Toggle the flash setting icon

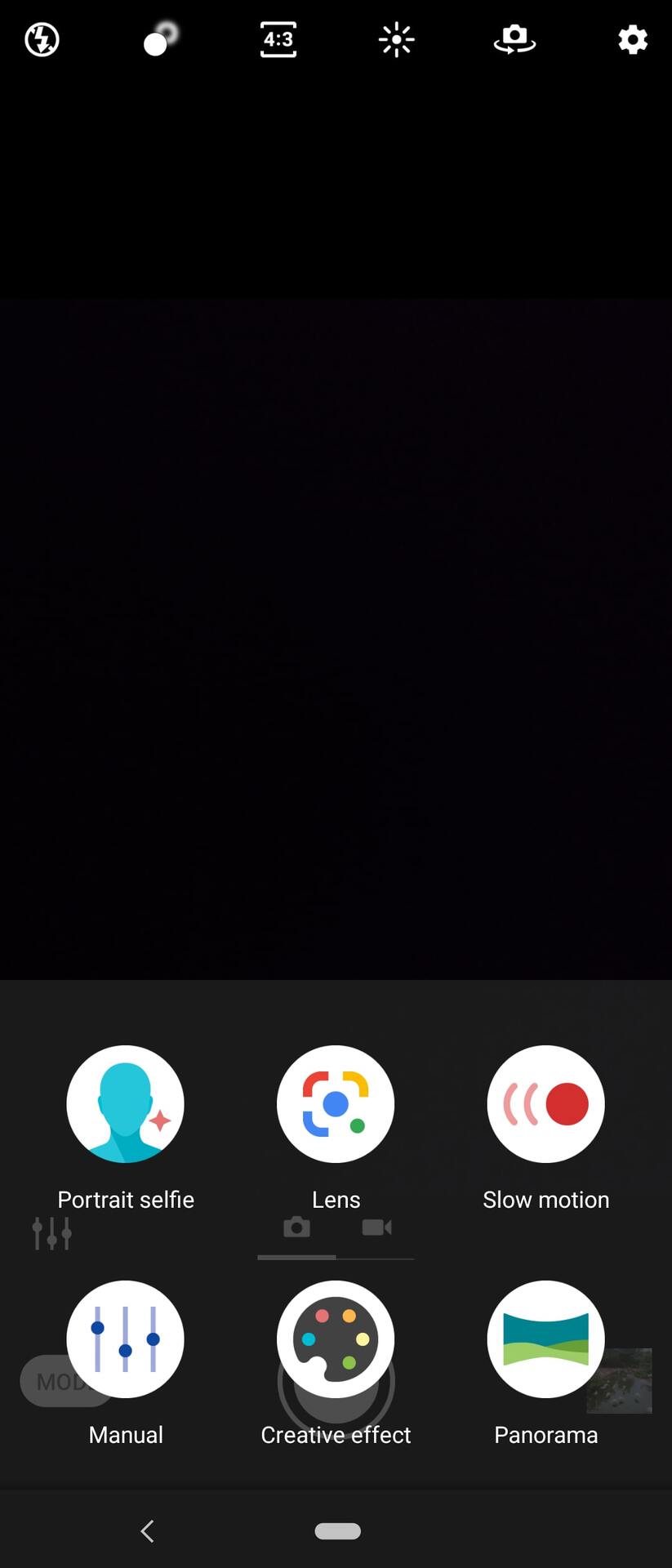42,39
